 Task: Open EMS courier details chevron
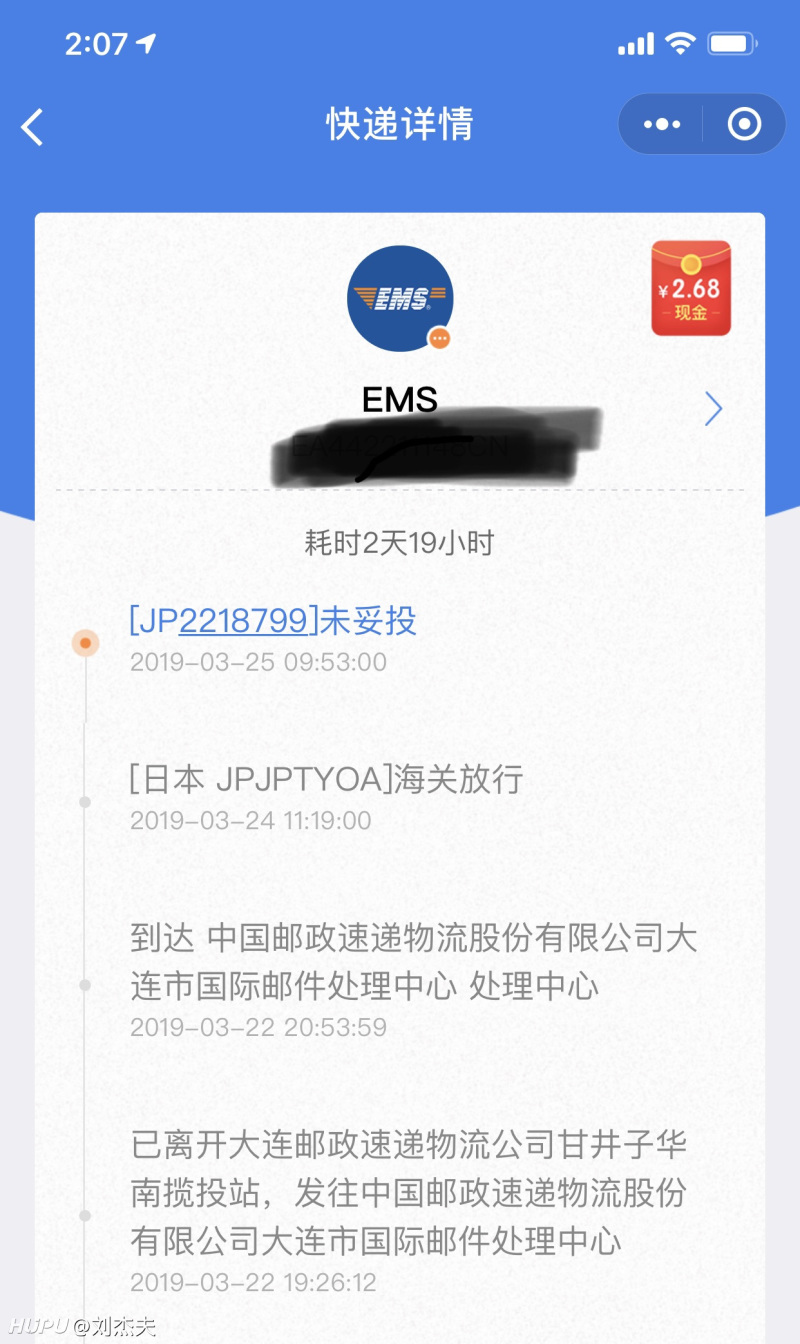[x=713, y=409]
